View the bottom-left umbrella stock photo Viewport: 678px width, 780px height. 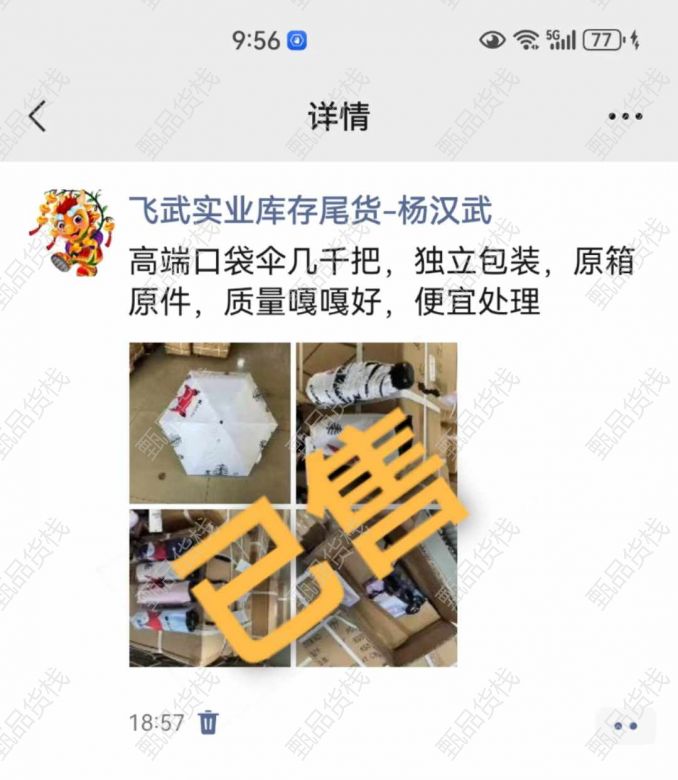tap(209, 588)
